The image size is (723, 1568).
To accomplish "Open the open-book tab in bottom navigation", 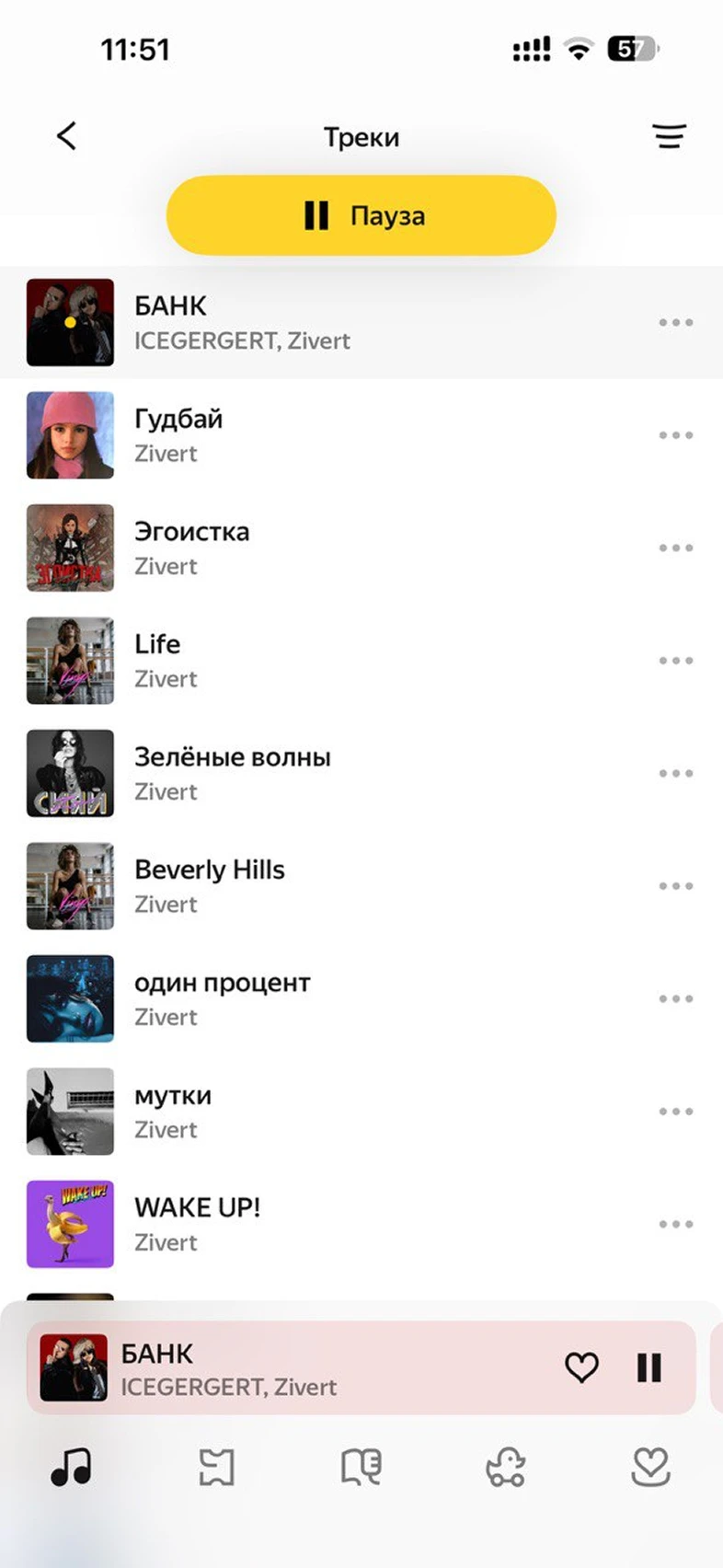I will [361, 1467].
